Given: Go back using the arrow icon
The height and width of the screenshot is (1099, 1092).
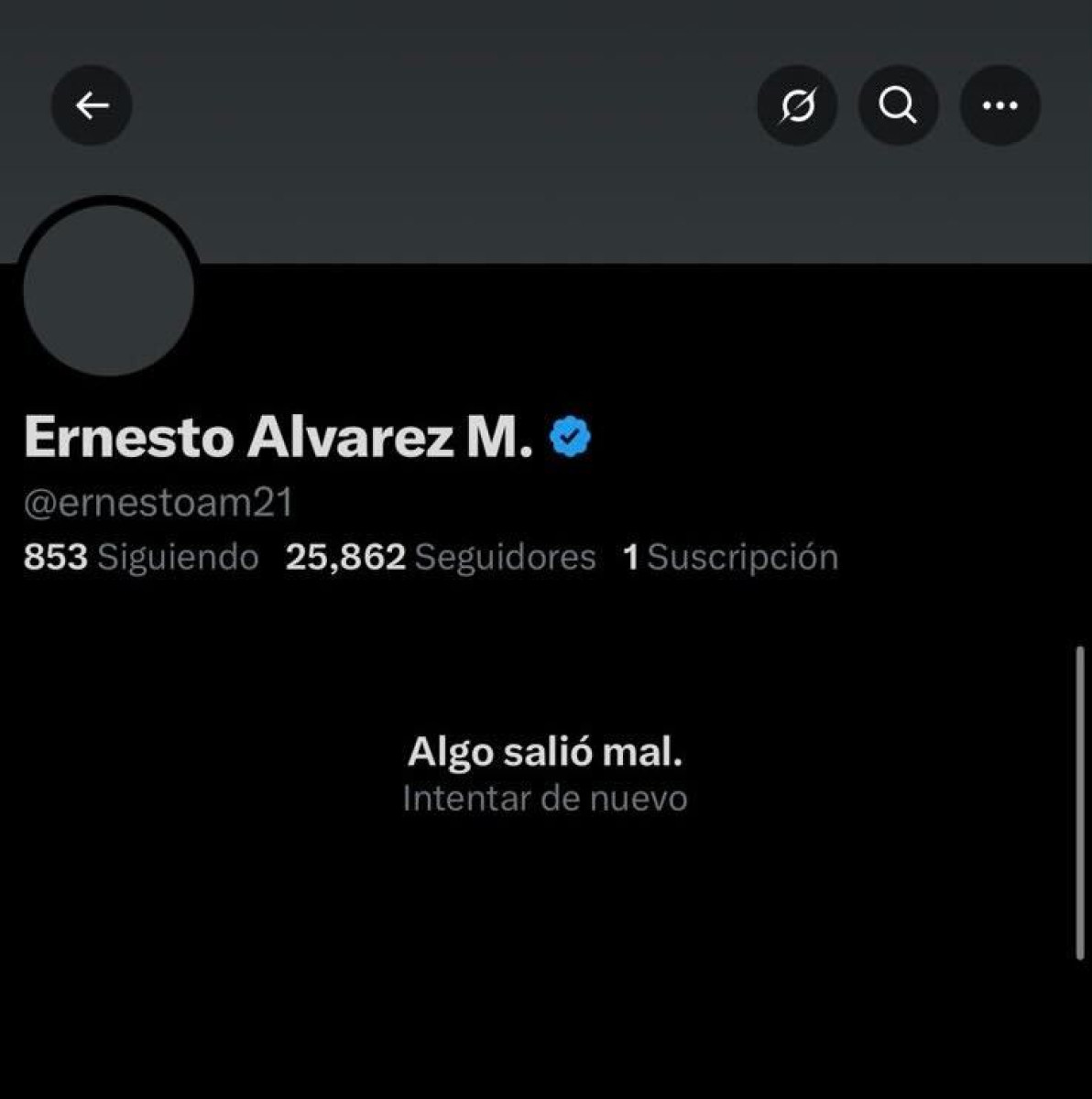Looking at the screenshot, I should click(92, 106).
